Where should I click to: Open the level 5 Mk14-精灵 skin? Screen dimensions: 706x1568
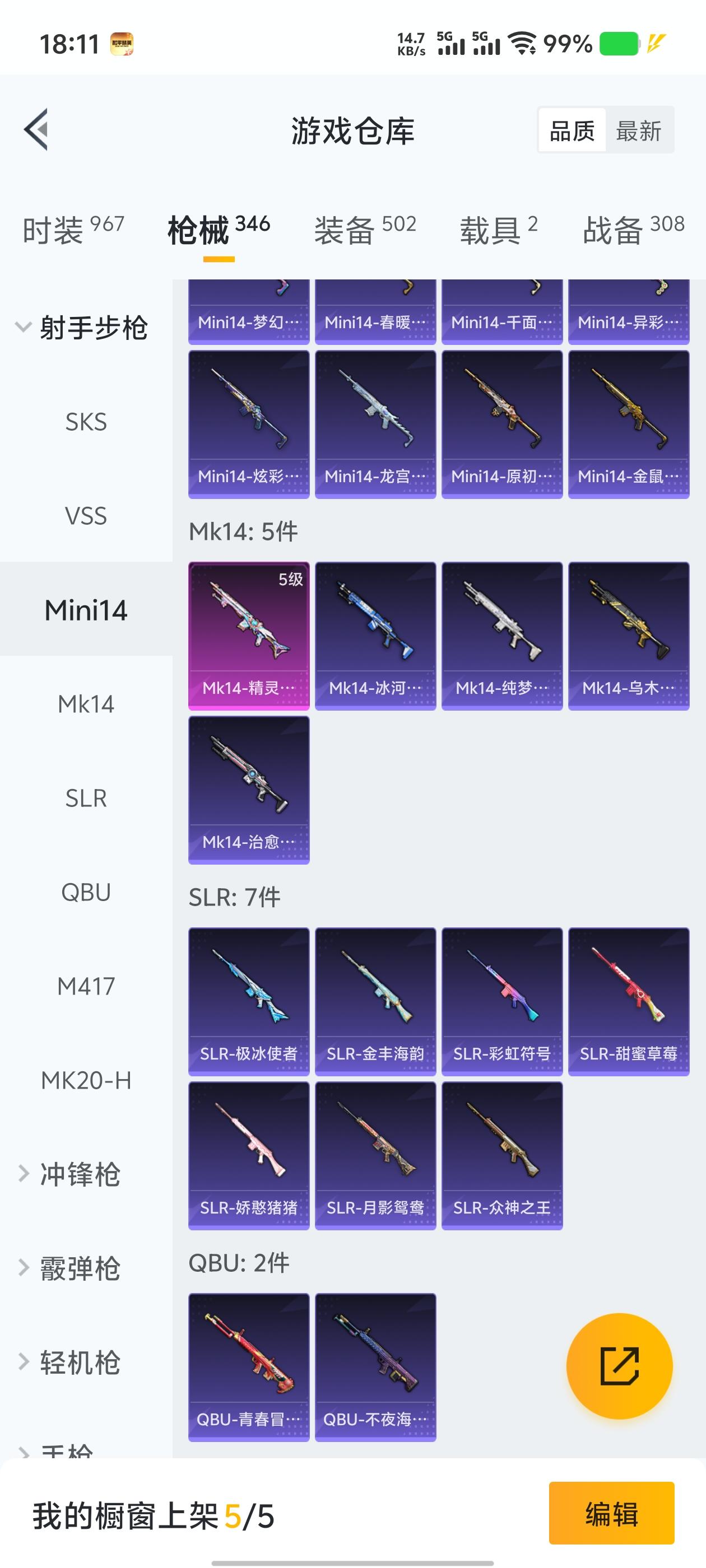click(249, 636)
